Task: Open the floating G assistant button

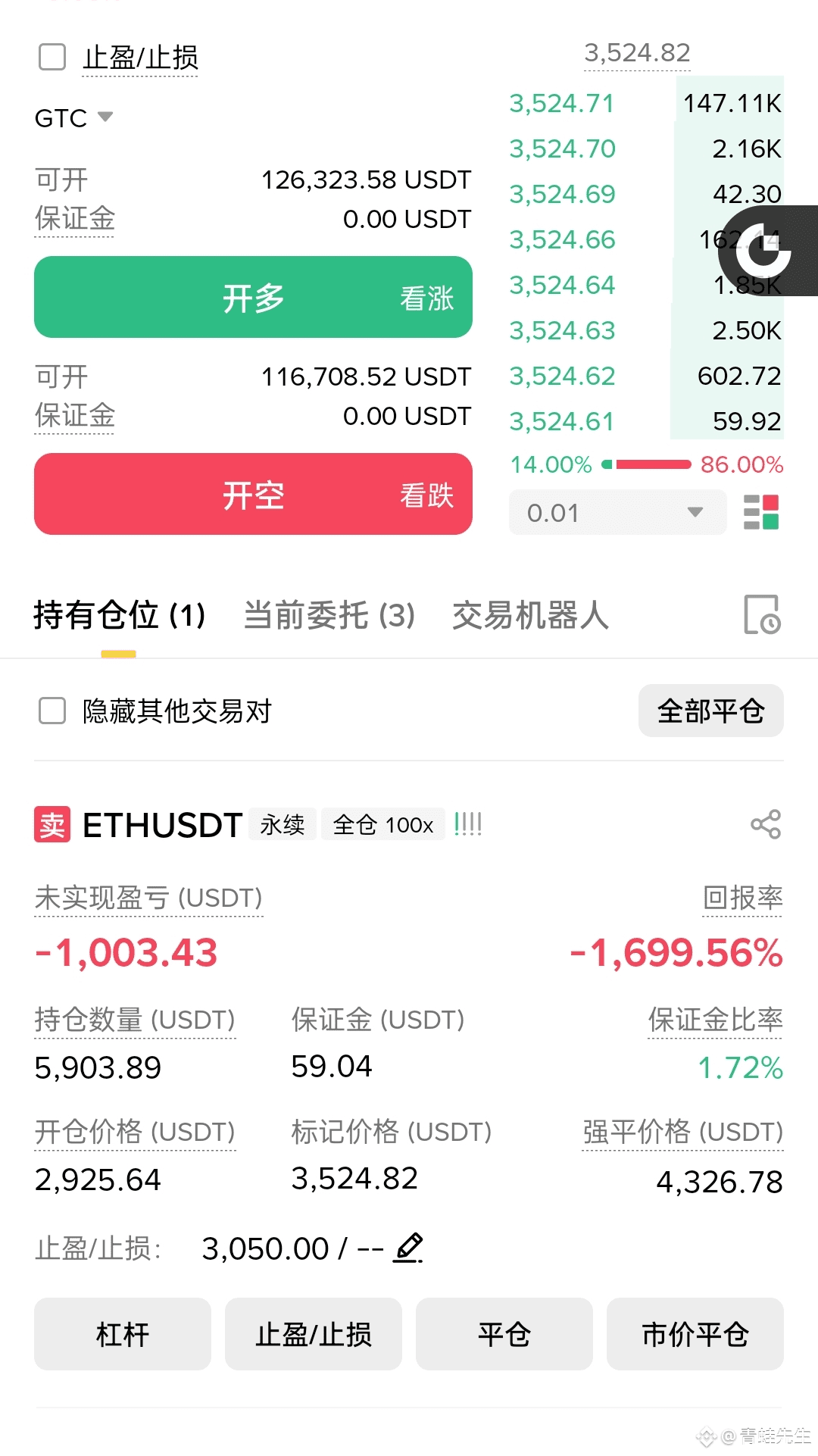Action: (x=766, y=250)
